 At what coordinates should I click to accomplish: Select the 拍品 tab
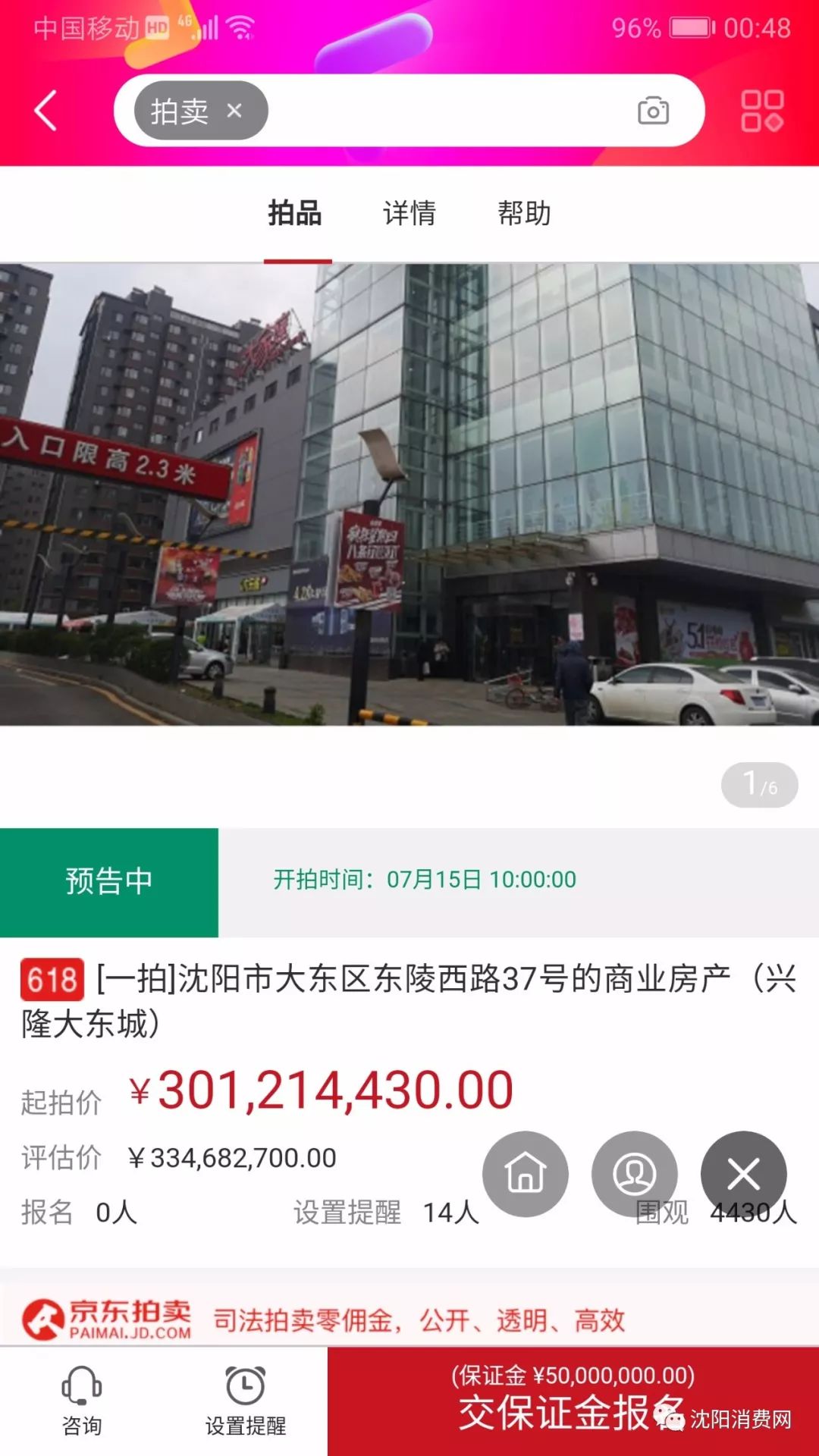pyautogui.click(x=295, y=213)
